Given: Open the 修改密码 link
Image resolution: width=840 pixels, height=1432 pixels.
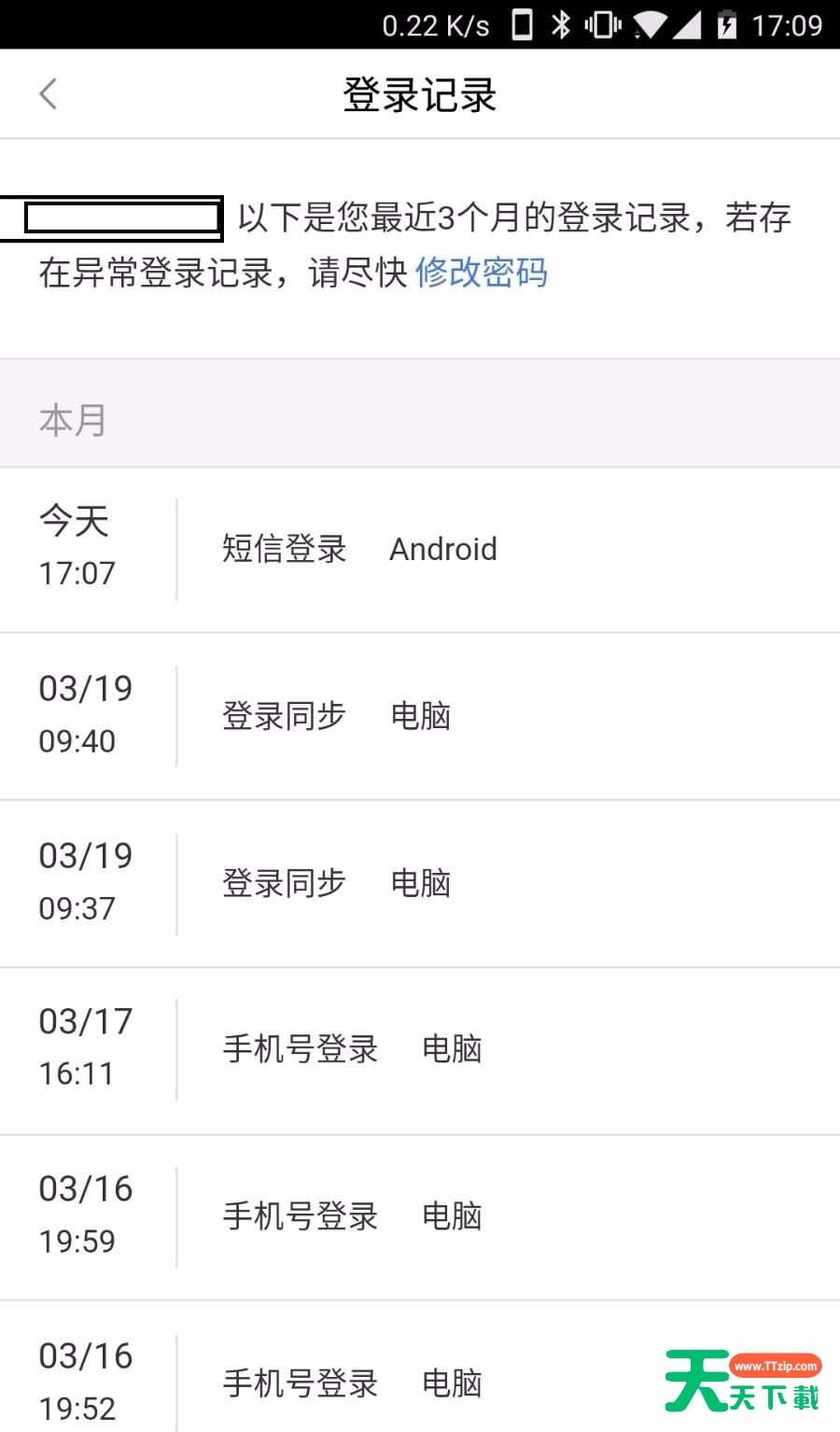Looking at the screenshot, I should 482,274.
